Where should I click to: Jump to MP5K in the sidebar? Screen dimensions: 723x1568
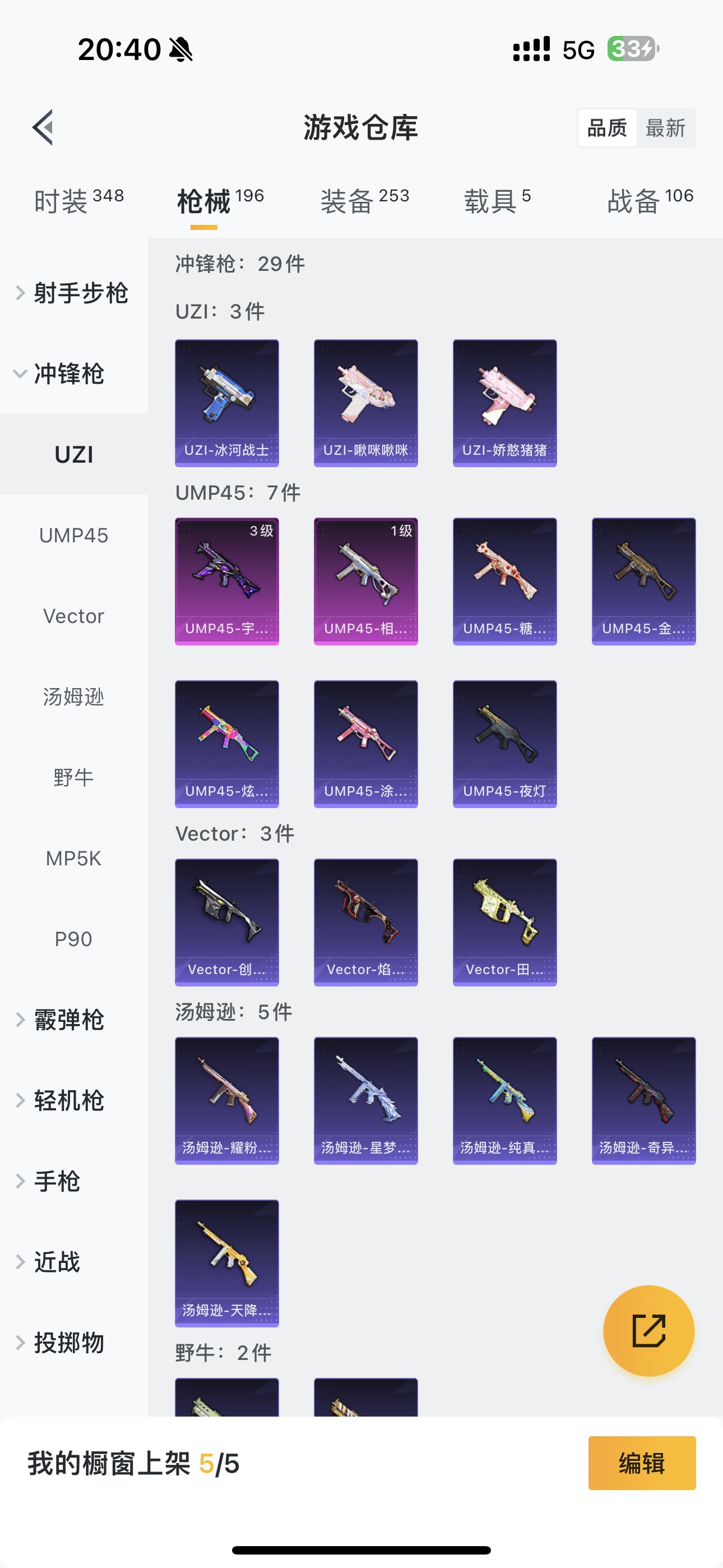click(x=73, y=858)
